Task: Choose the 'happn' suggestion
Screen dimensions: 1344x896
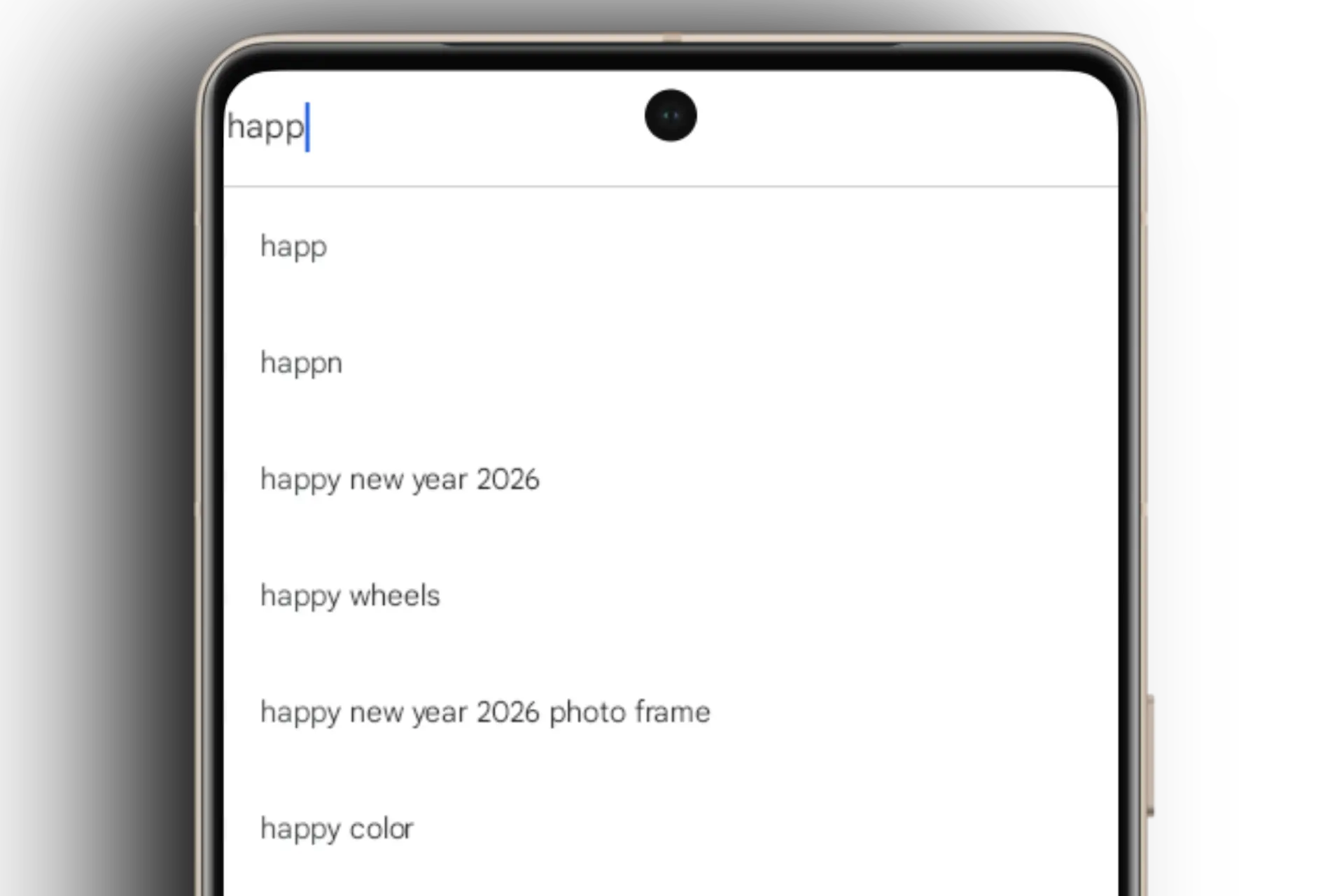Action: [302, 363]
